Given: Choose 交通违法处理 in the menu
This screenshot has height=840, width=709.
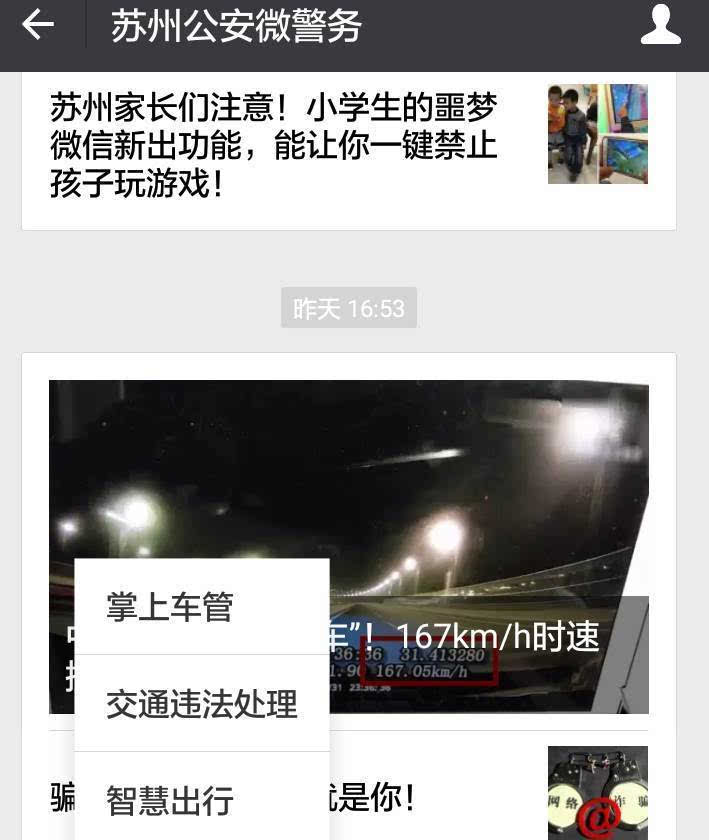Looking at the screenshot, I should [200, 704].
